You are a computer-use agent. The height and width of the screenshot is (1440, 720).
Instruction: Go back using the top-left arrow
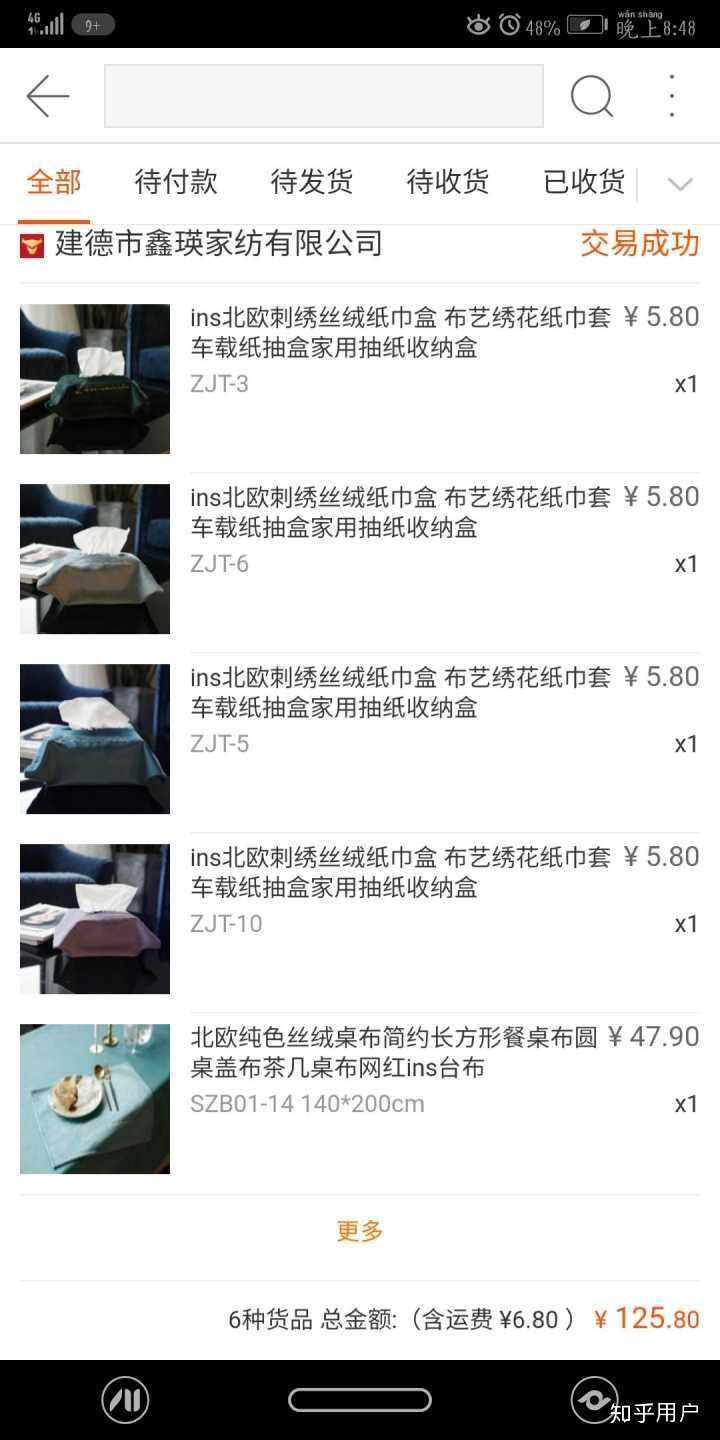47,96
